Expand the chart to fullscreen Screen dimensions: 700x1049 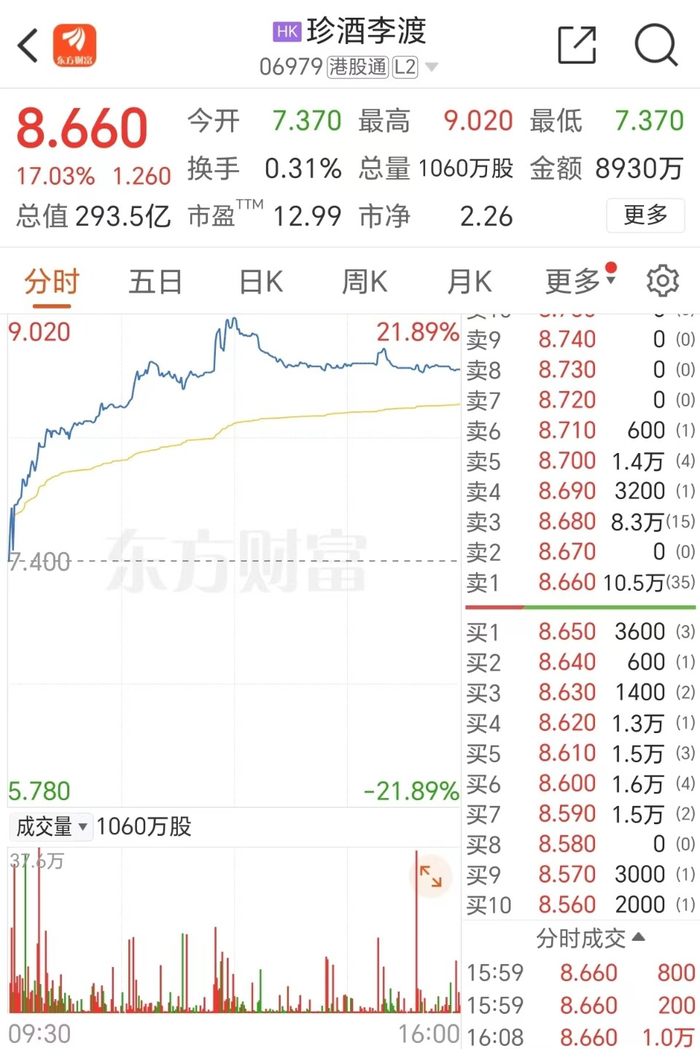[430, 876]
